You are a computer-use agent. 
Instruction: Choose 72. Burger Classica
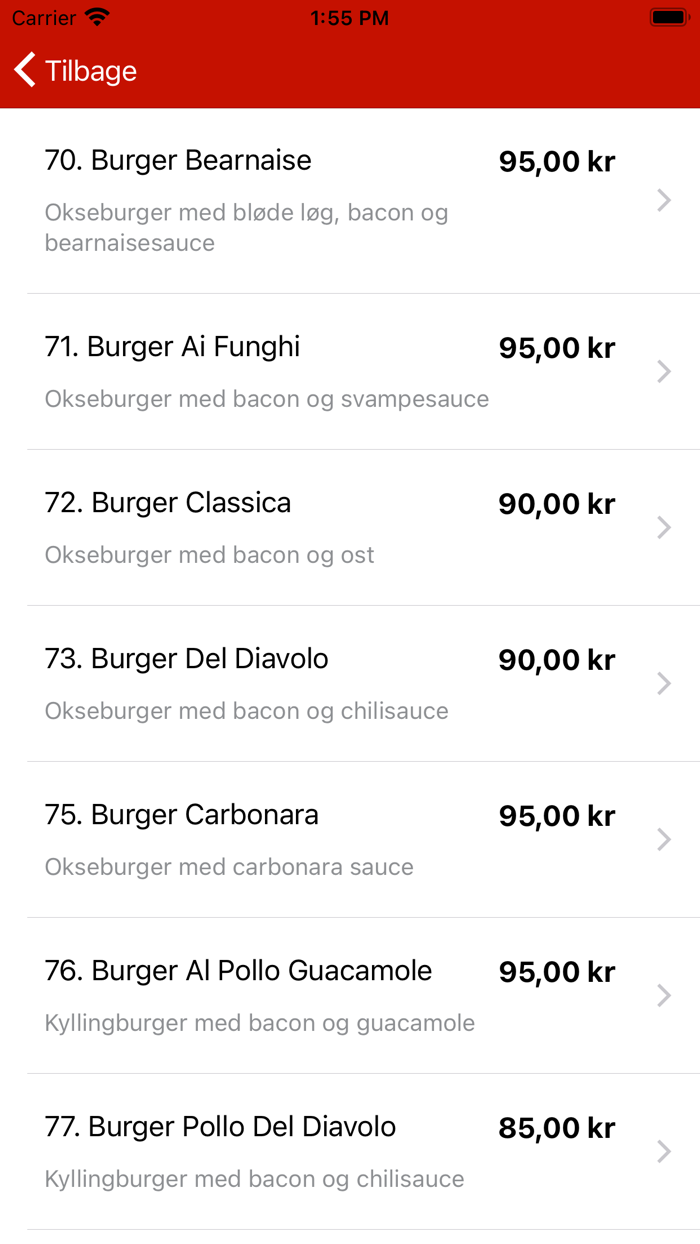350,528
